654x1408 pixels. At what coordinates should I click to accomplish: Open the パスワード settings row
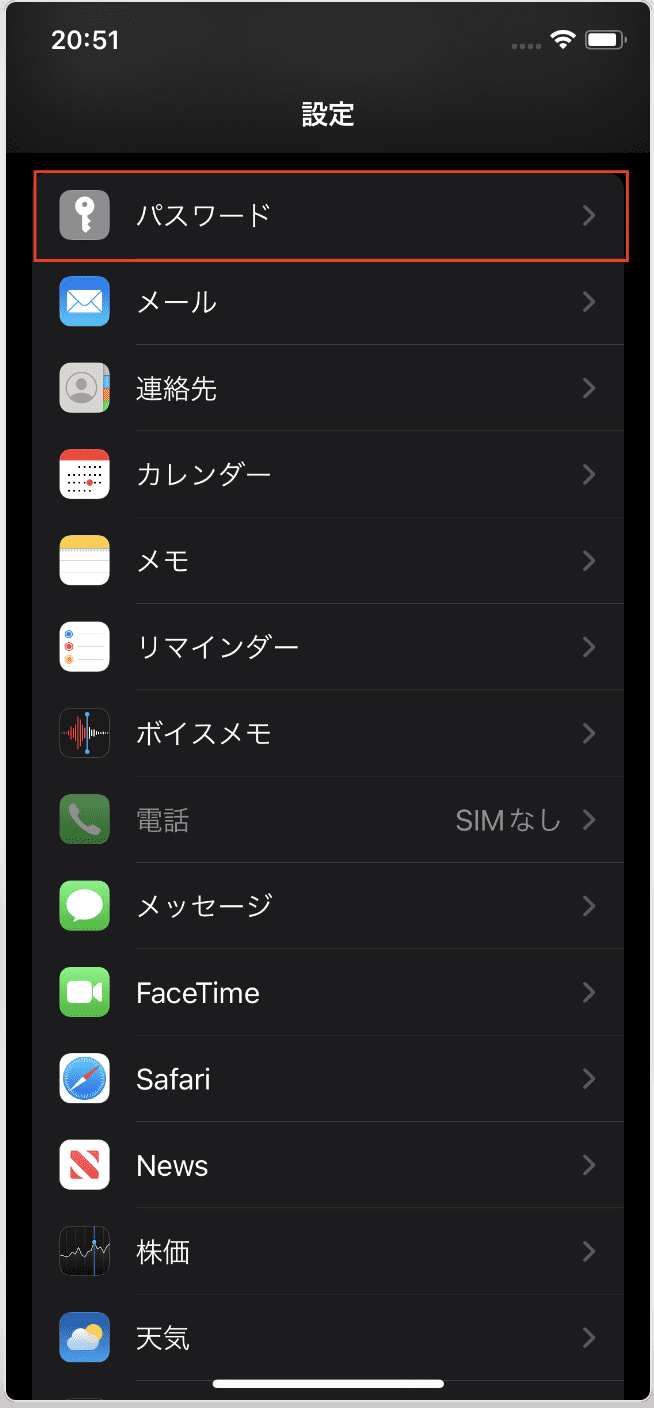[x=330, y=216]
